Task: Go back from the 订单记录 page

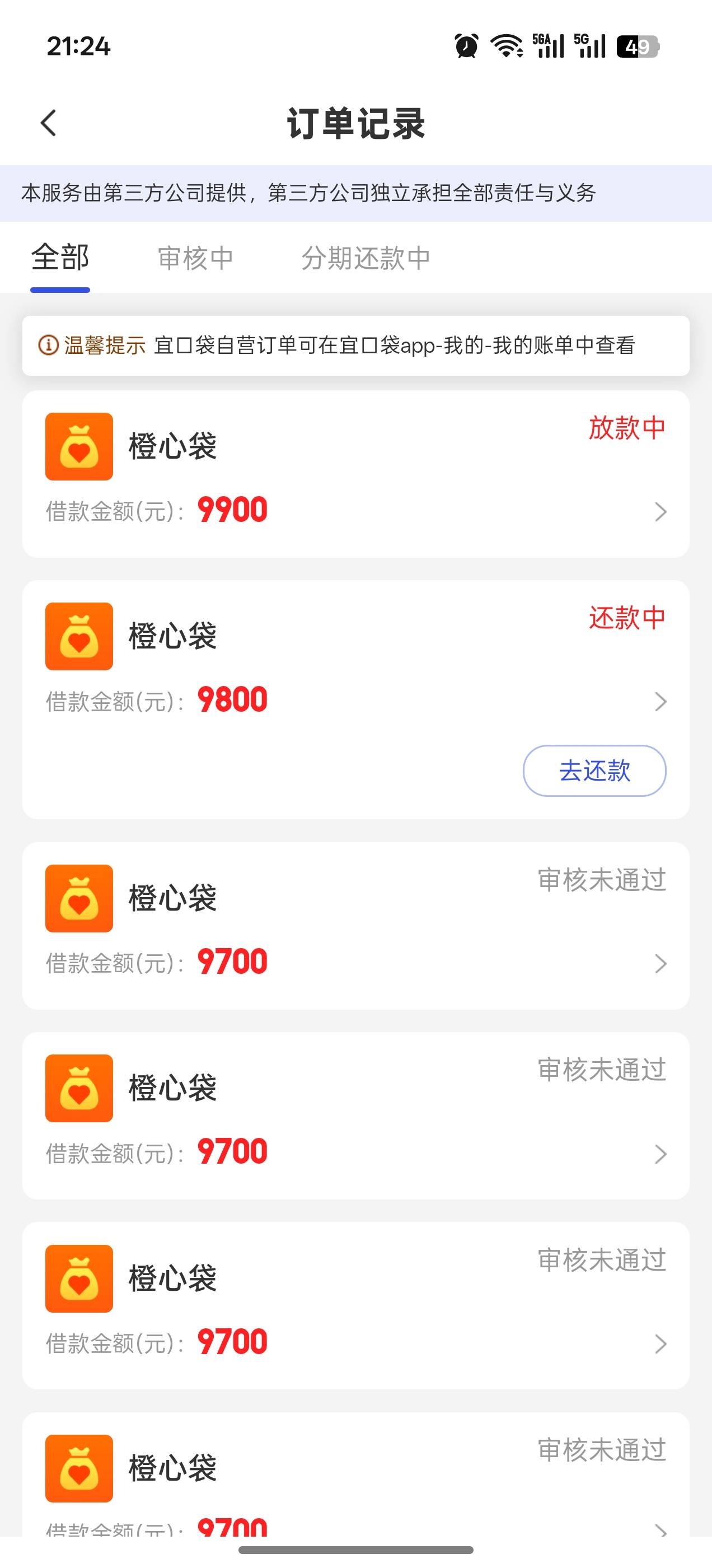Action: (x=49, y=124)
